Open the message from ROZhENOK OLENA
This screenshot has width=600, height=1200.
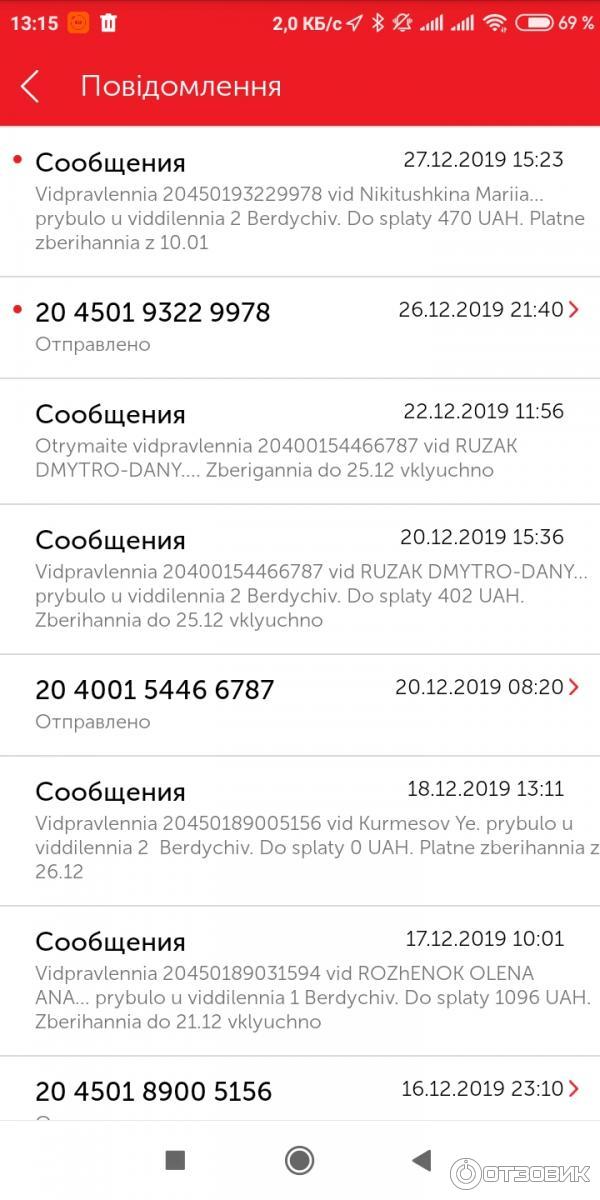[x=300, y=980]
